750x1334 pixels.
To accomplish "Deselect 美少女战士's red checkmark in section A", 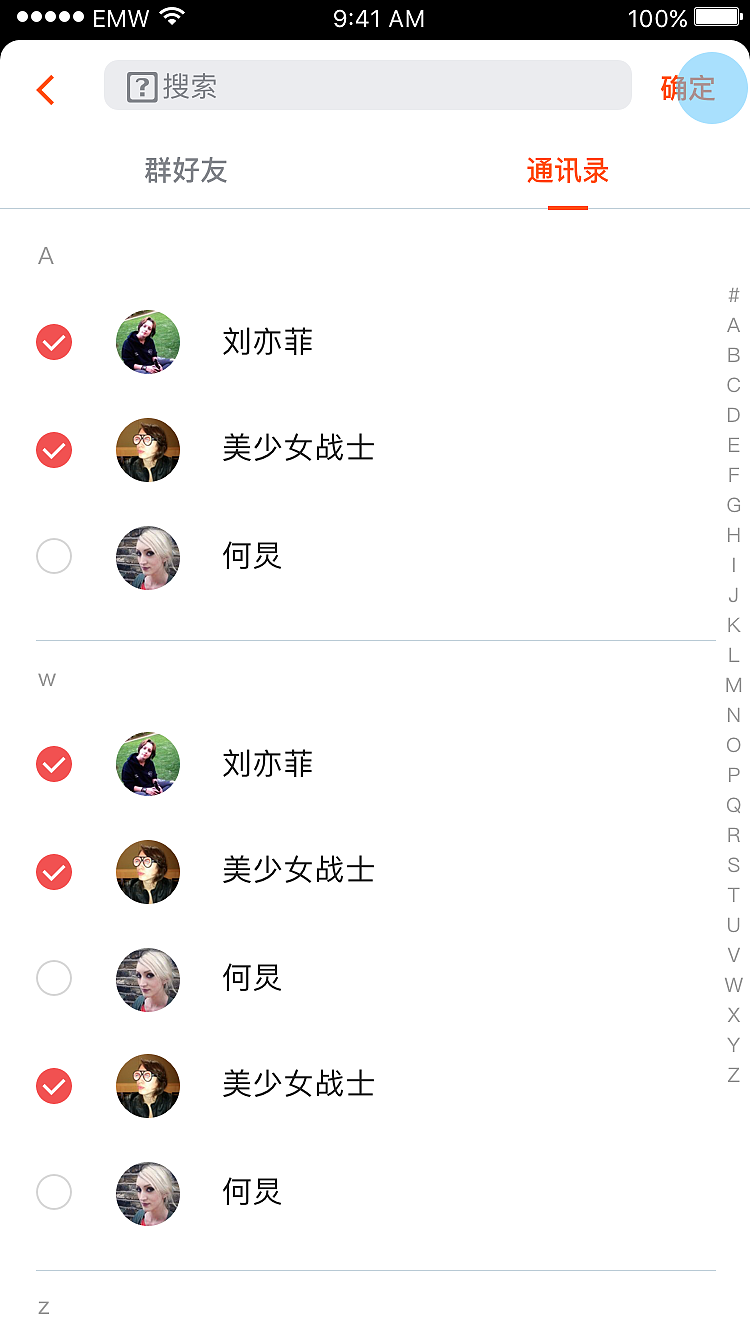I will 54,450.
